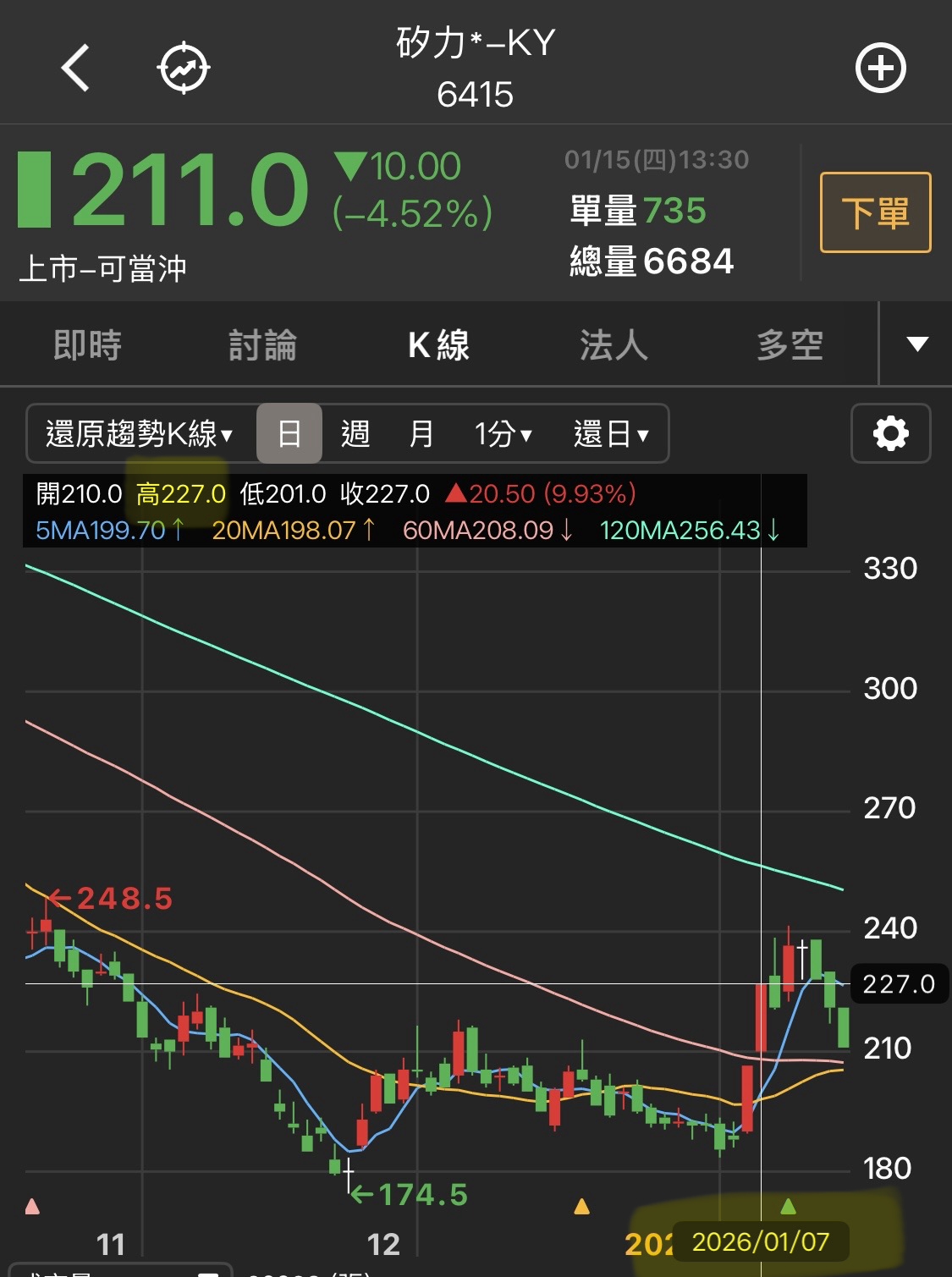Screen dimensions: 952x1277
Task: Open the 1分 minute interval dropdown
Action: click(x=503, y=434)
